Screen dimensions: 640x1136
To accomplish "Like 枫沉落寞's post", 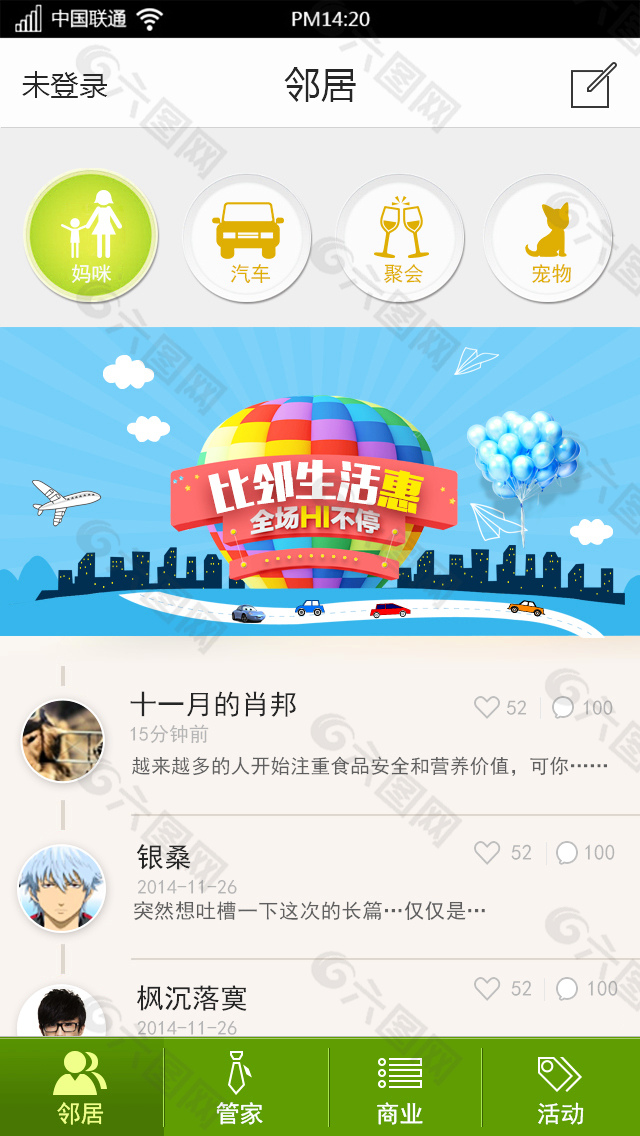I will [x=487, y=989].
